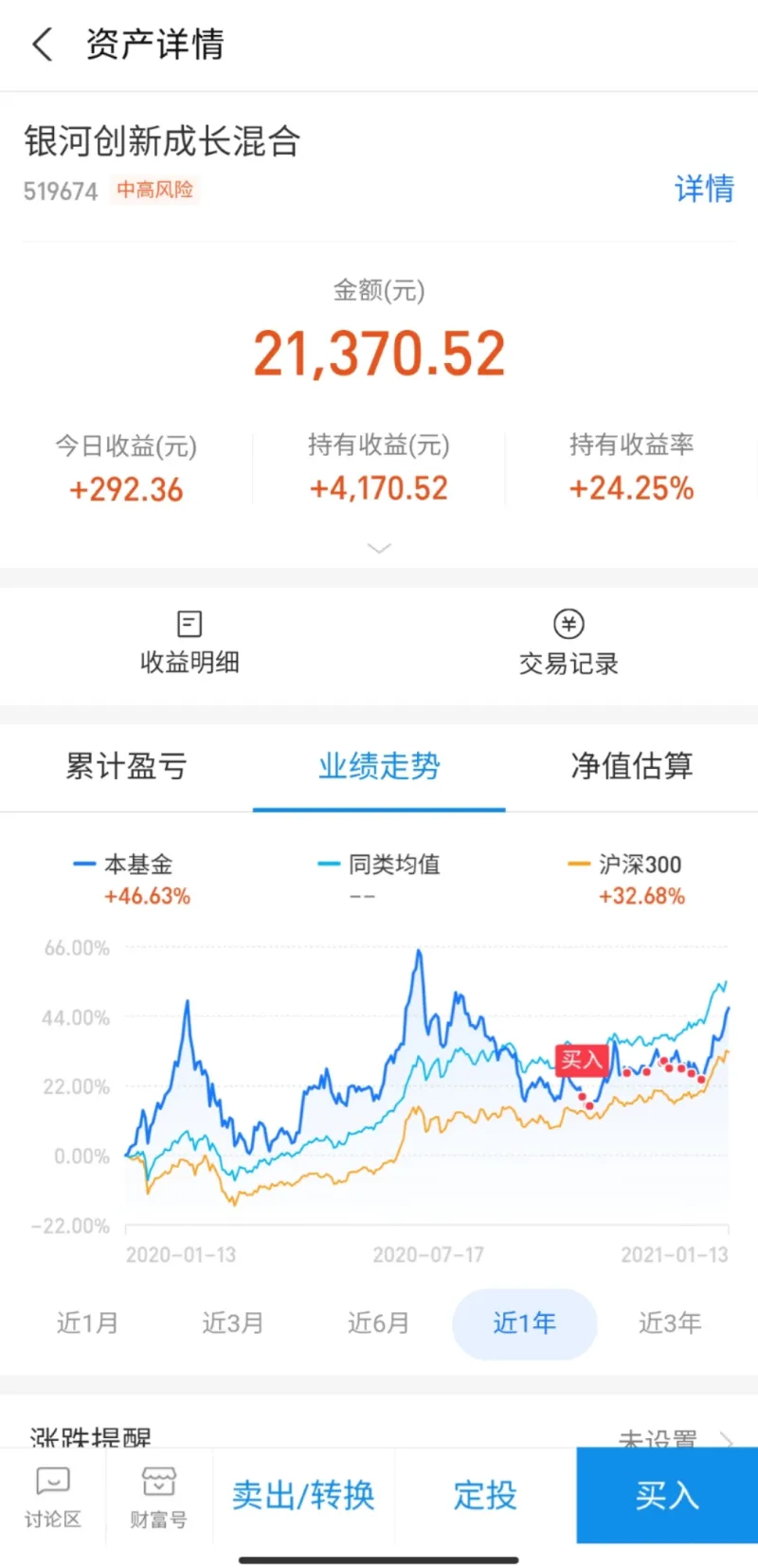Go back from 资产详情 page
The image size is (758, 1568).
pos(43,45)
